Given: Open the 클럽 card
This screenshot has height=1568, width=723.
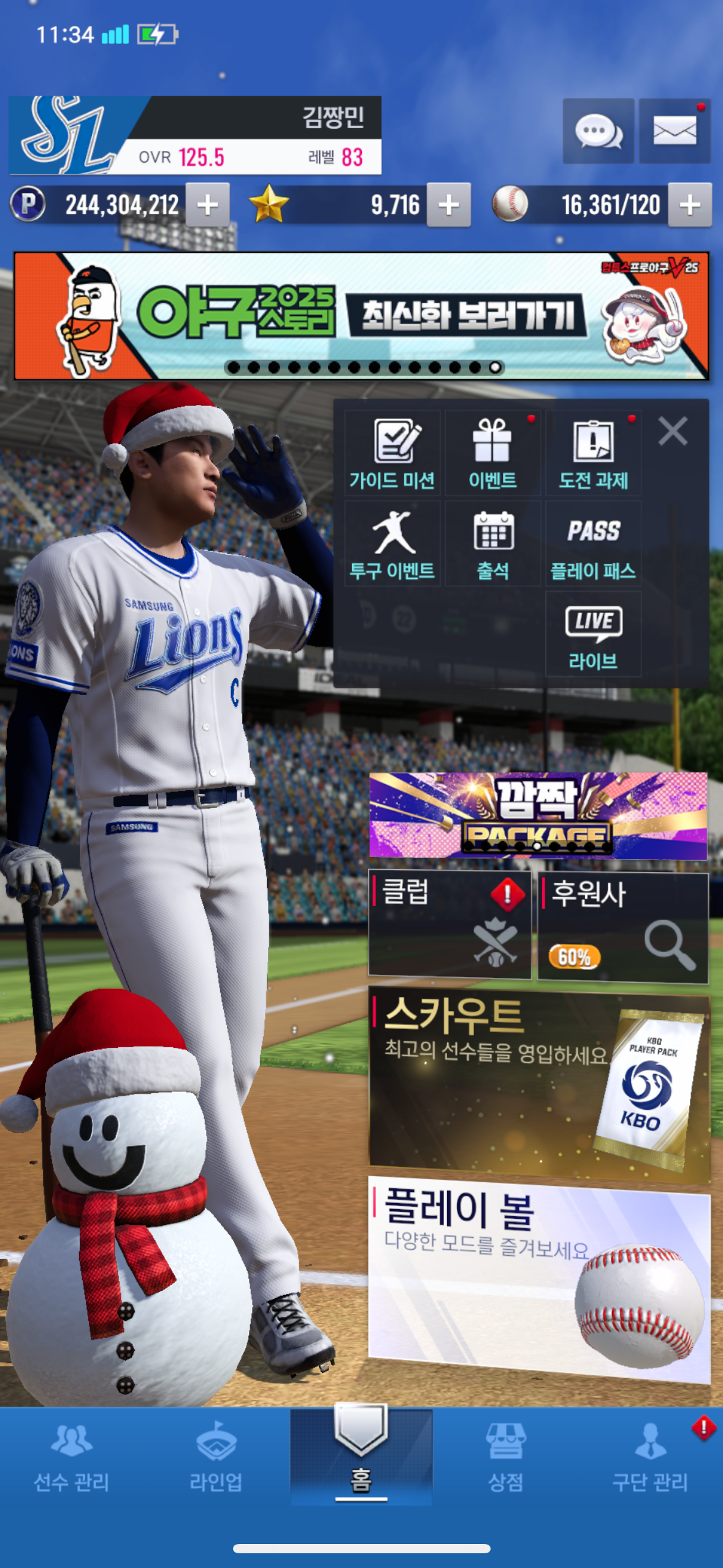Looking at the screenshot, I should pos(449,924).
